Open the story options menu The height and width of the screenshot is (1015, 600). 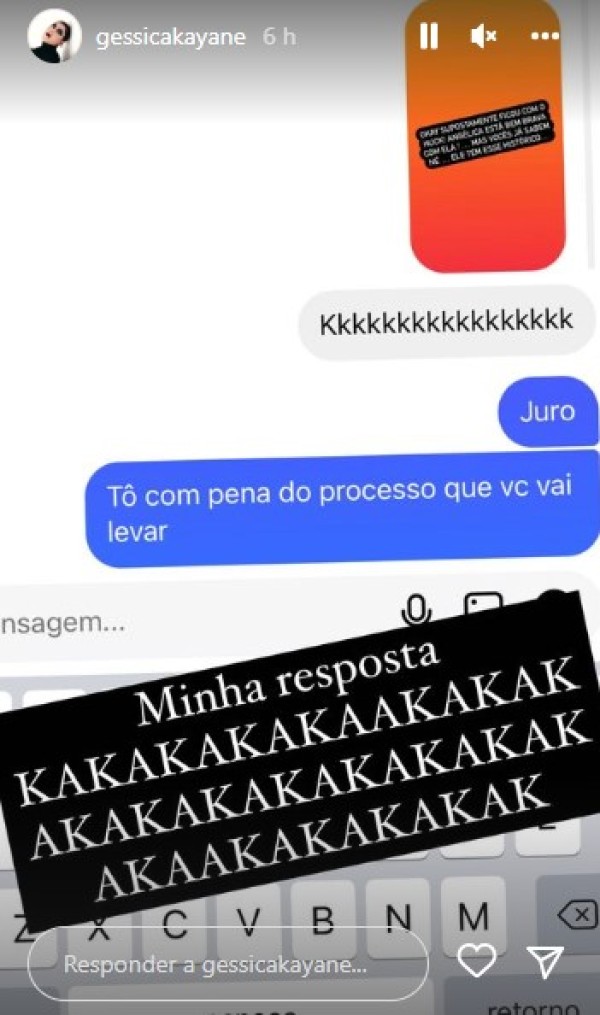(545, 36)
